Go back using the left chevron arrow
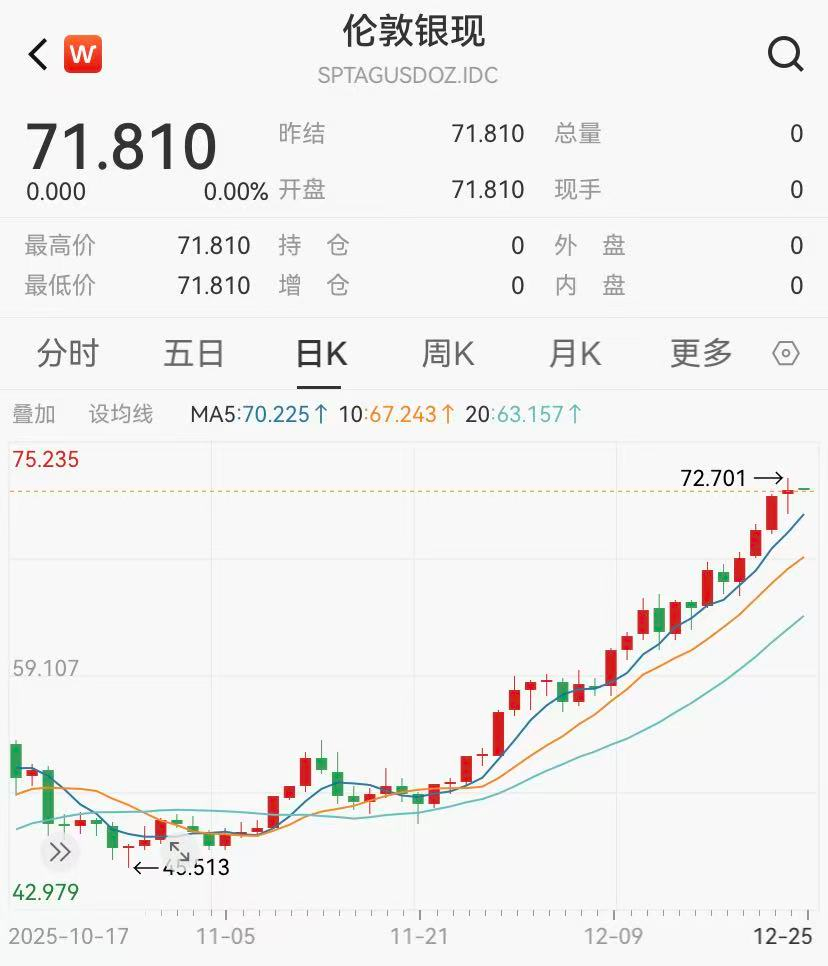This screenshot has width=828, height=966. tap(36, 54)
